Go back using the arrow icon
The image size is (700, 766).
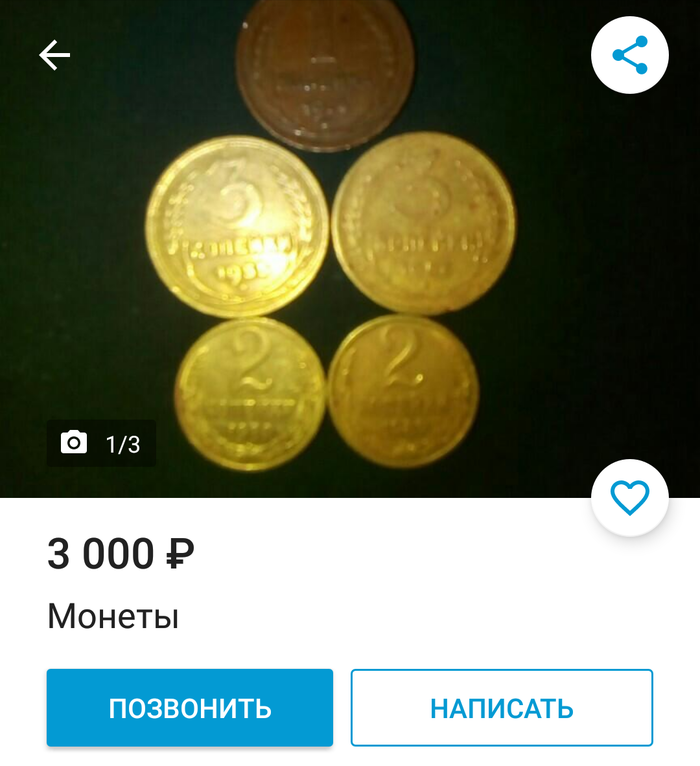click(x=55, y=55)
